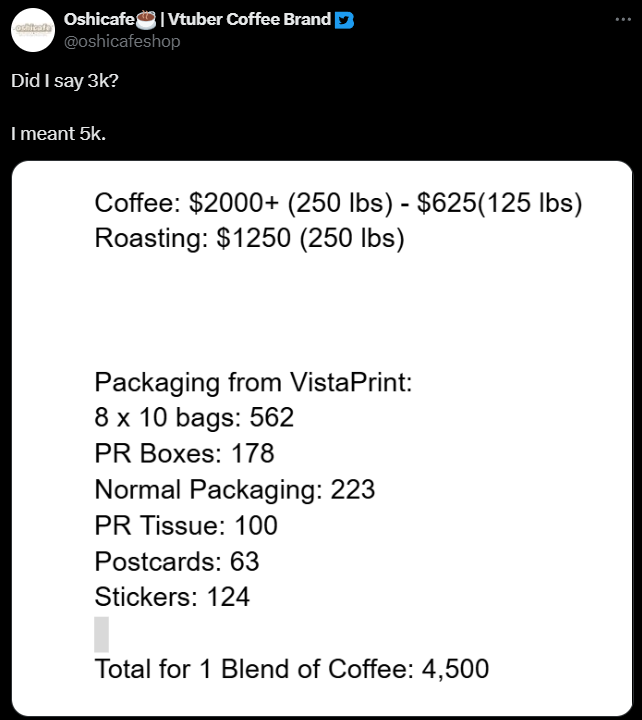Open the tweet's overflow menu

623,21
